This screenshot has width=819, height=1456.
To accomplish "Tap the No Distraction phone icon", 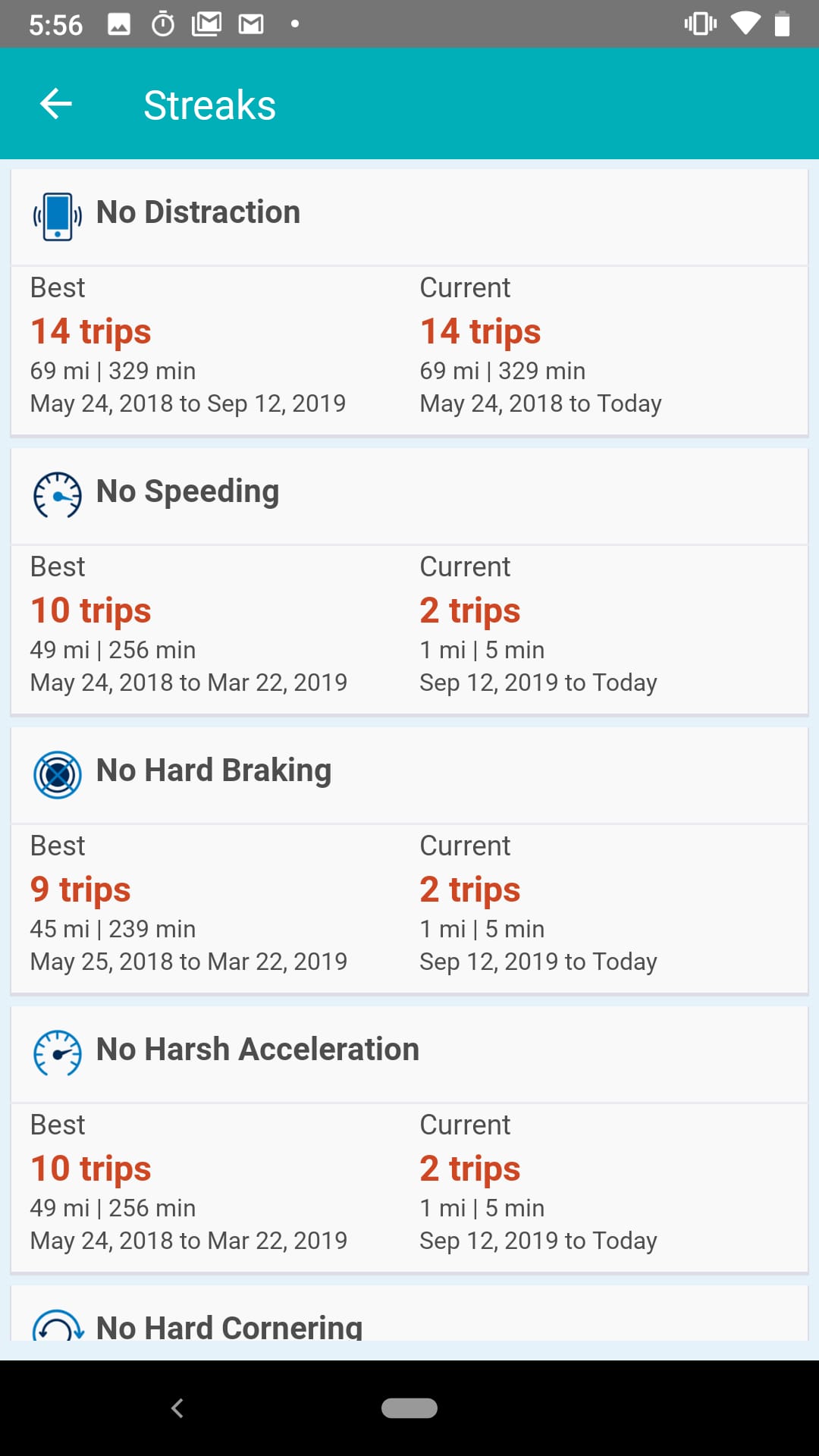I will click(56, 215).
